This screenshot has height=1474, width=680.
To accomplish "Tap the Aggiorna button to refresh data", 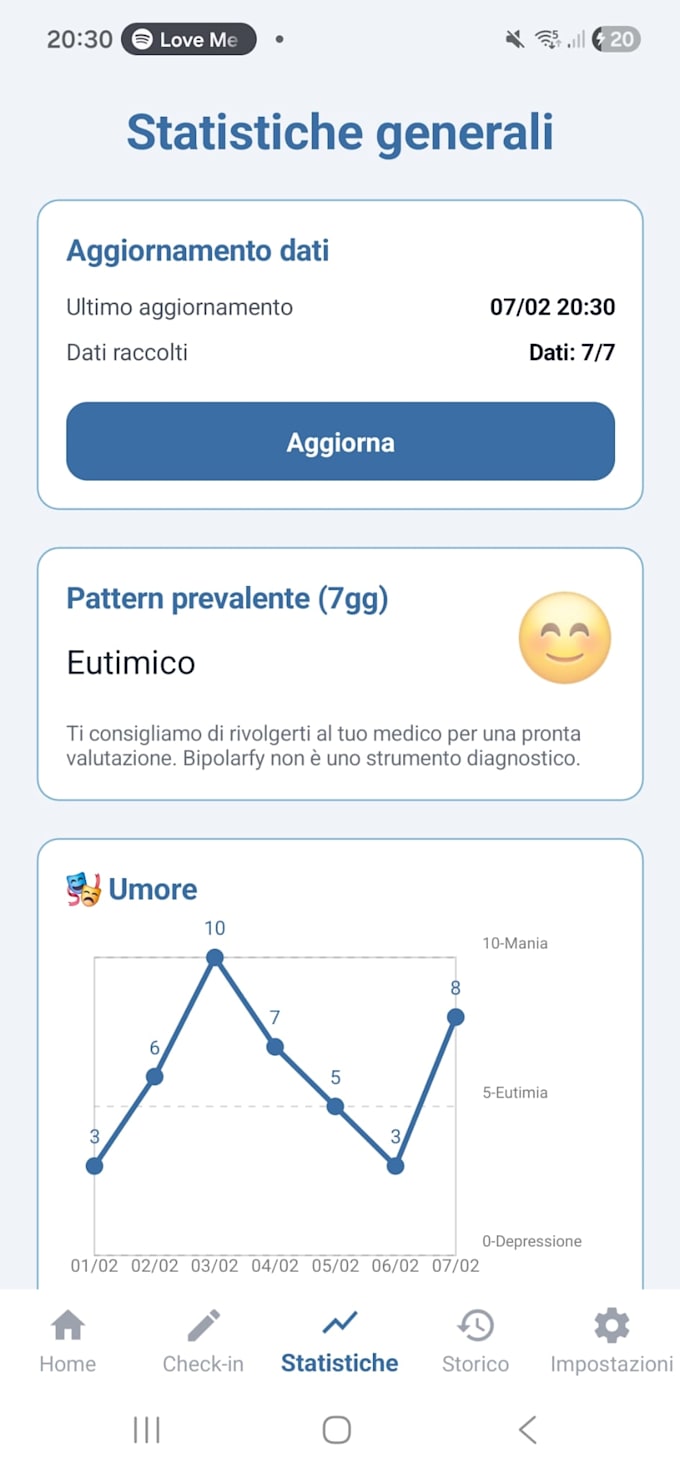I will 340,441.
